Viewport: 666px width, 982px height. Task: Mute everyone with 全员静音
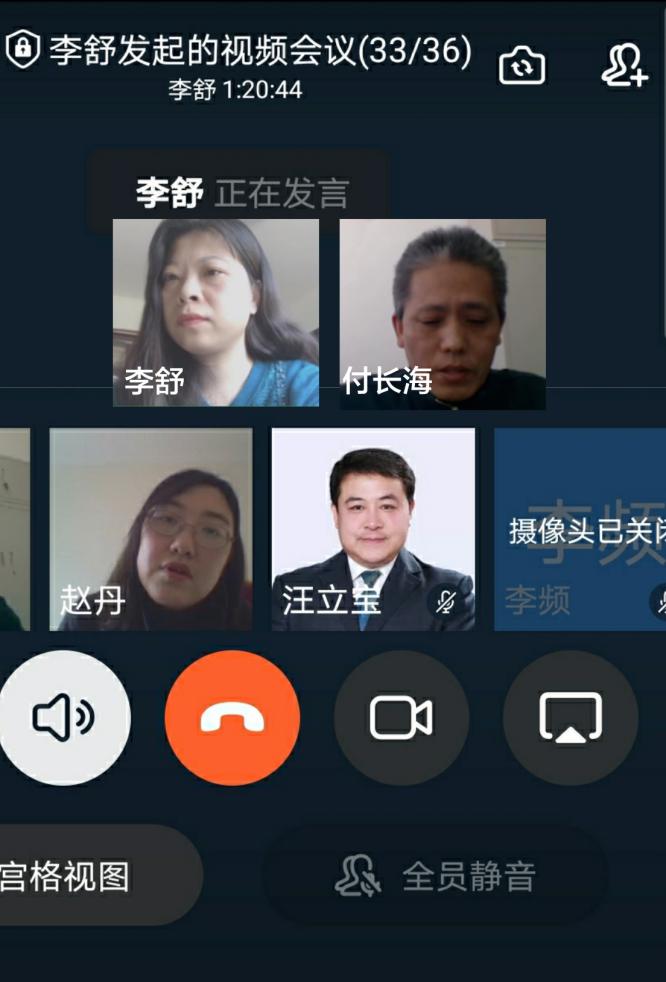pos(436,877)
